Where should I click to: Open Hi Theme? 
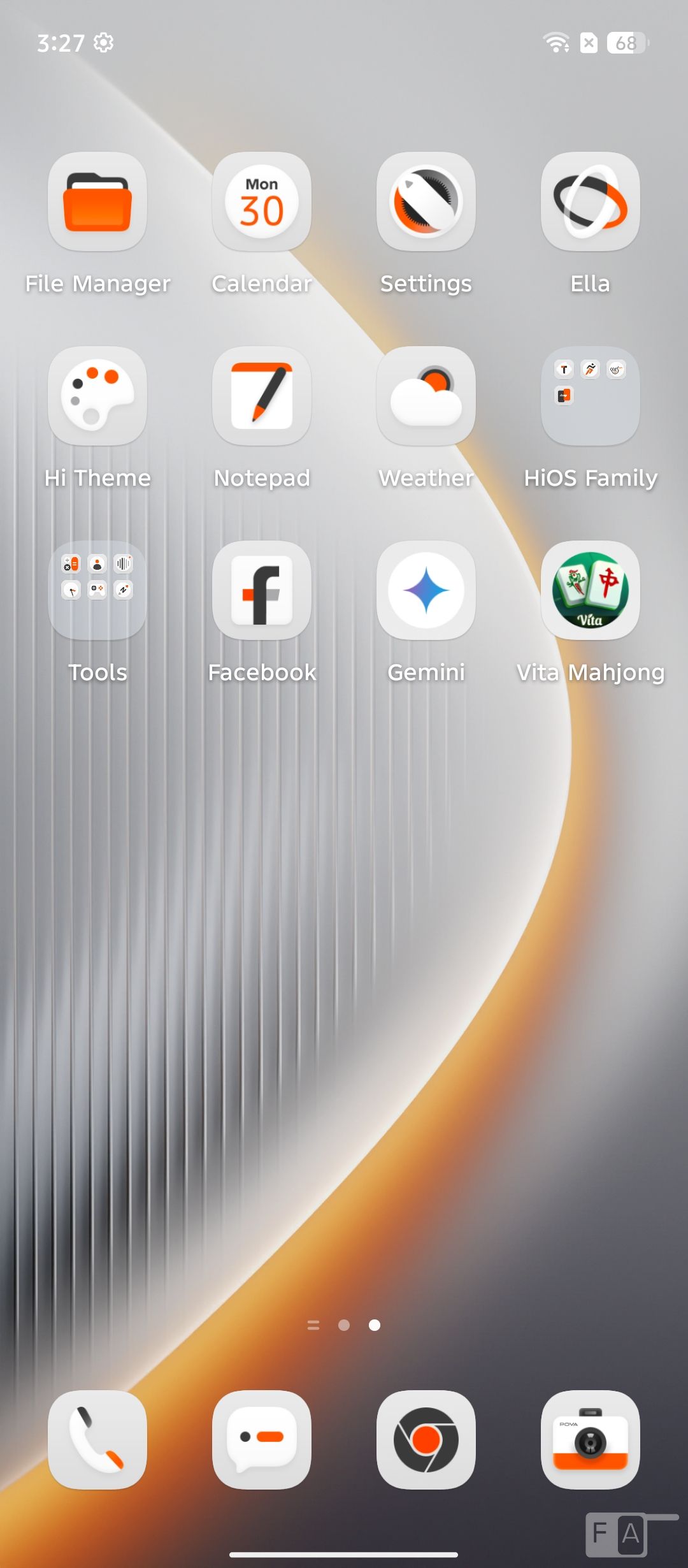click(x=97, y=396)
